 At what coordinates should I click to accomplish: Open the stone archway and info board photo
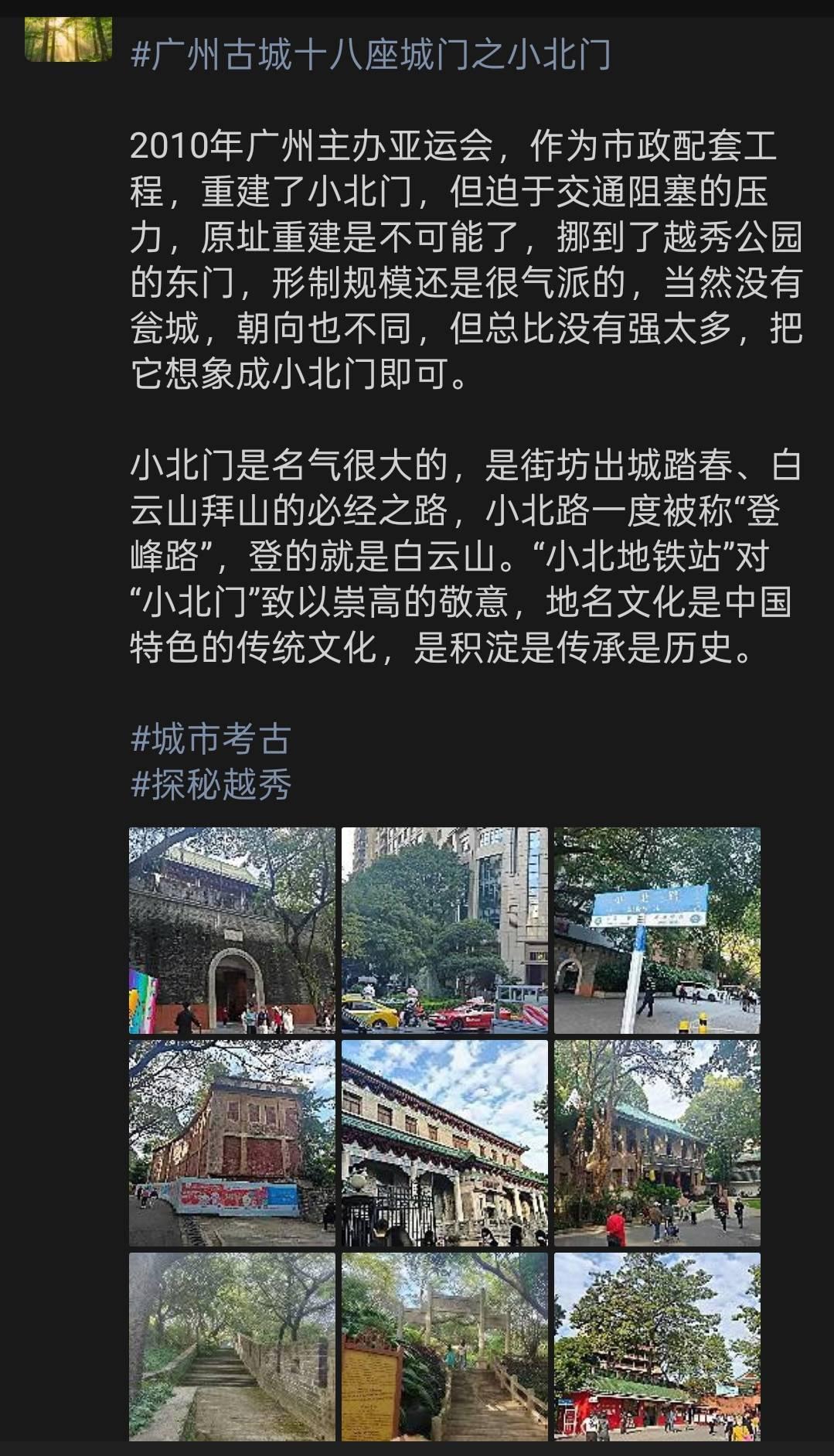click(444, 1346)
